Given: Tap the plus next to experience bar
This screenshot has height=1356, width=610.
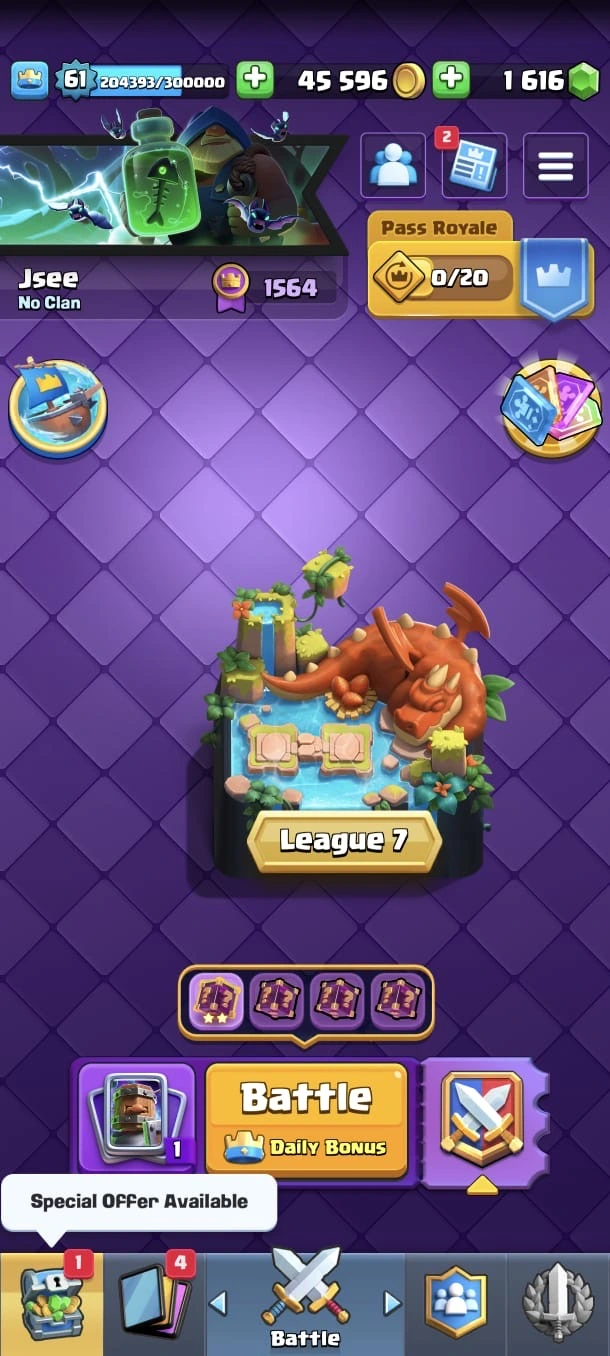Looking at the screenshot, I should [255, 79].
